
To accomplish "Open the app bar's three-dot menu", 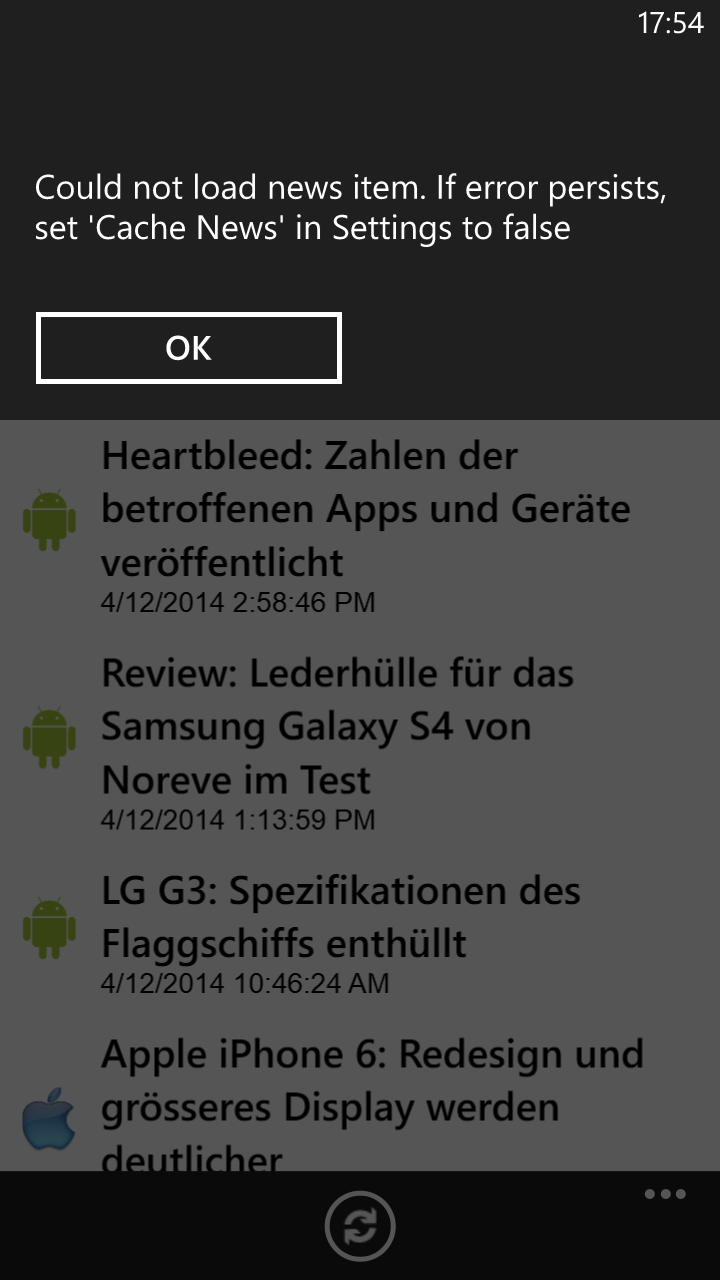I will (x=665, y=1194).
